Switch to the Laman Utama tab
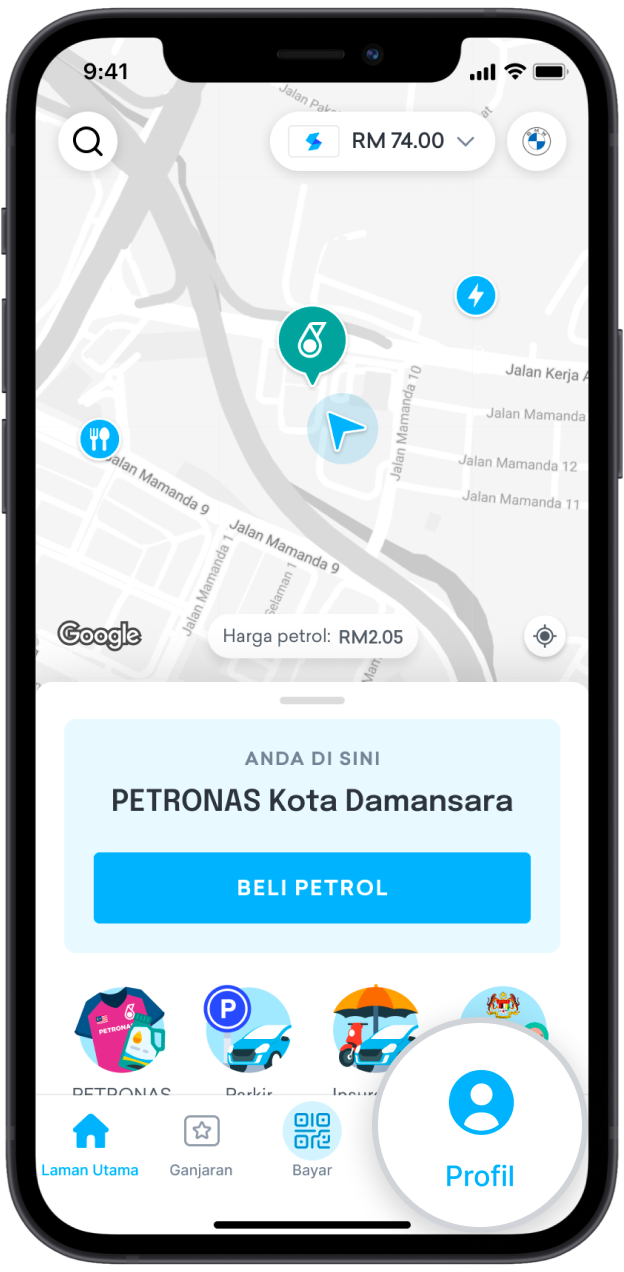The width and height of the screenshot is (624, 1272). coord(90,1145)
